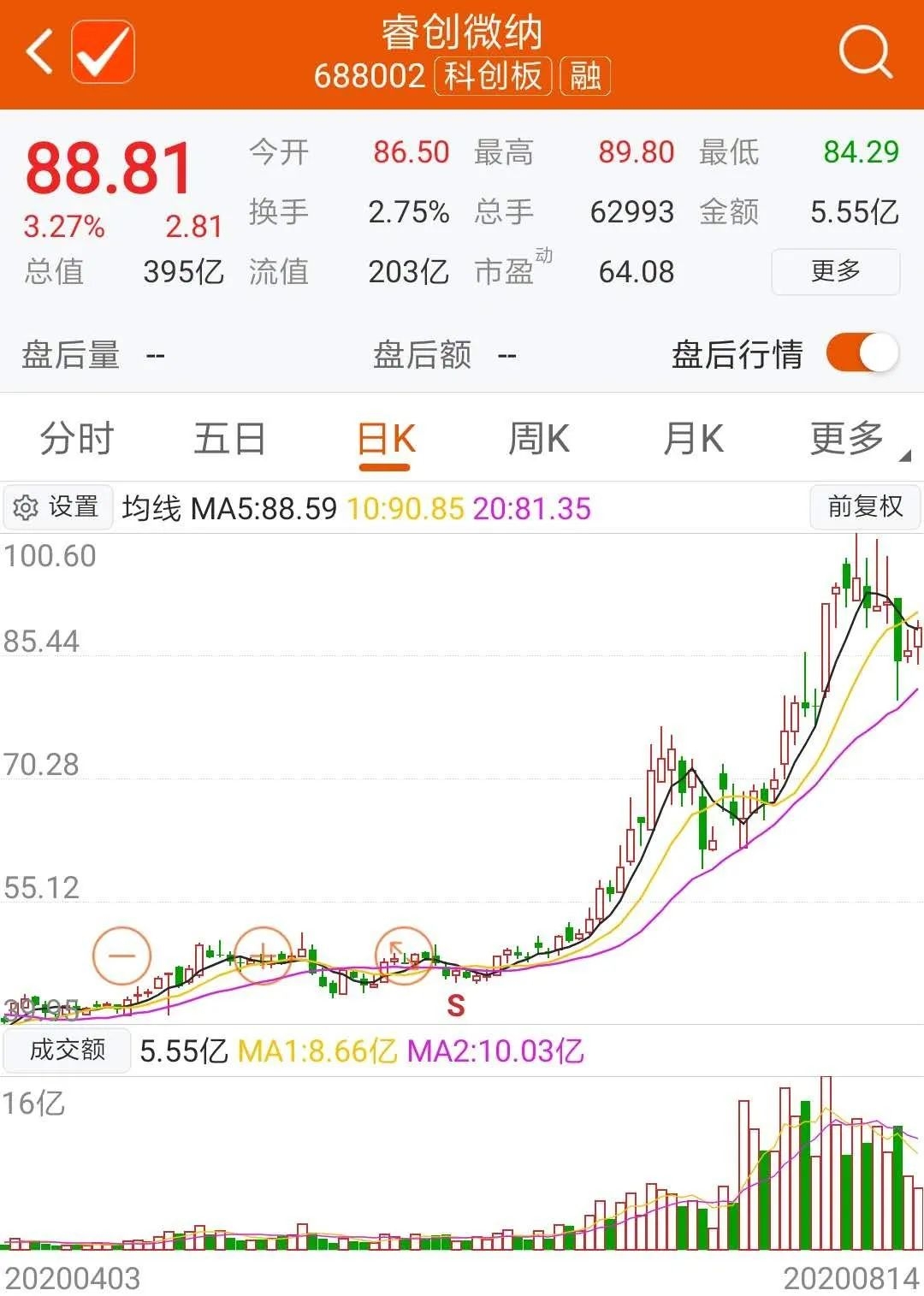924x1296 pixels.
Task: Switch to the 五日 chart tab
Action: coord(229,440)
